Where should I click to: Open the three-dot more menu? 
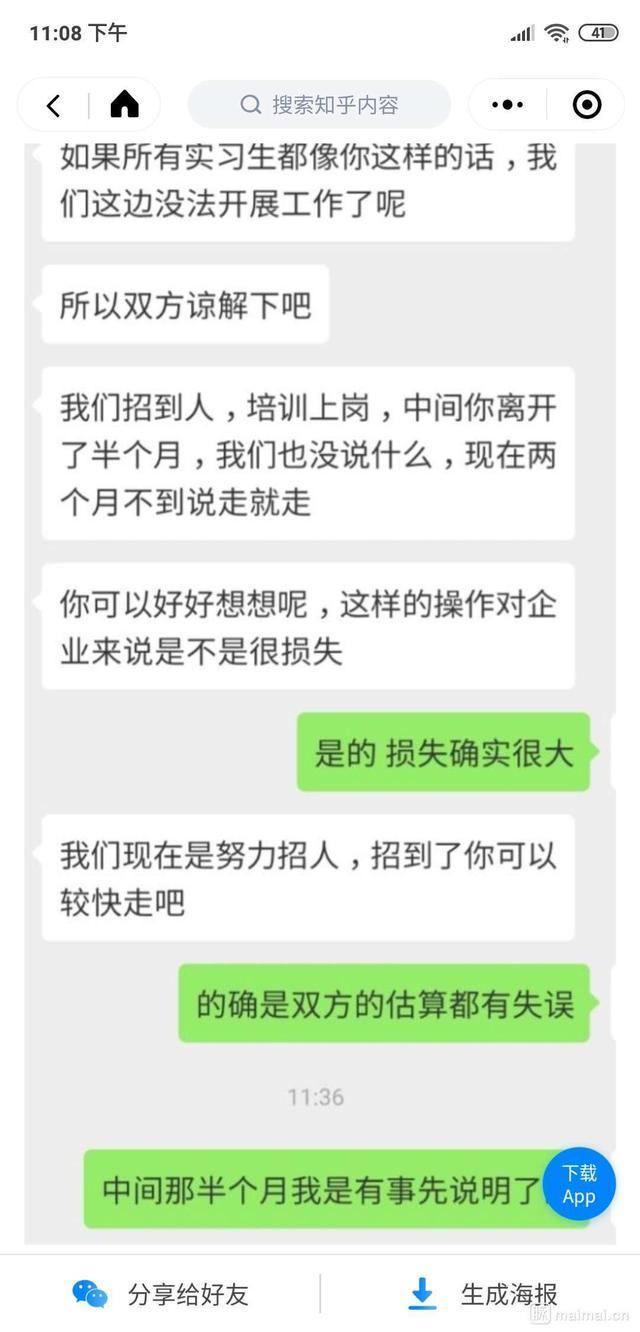coord(507,104)
